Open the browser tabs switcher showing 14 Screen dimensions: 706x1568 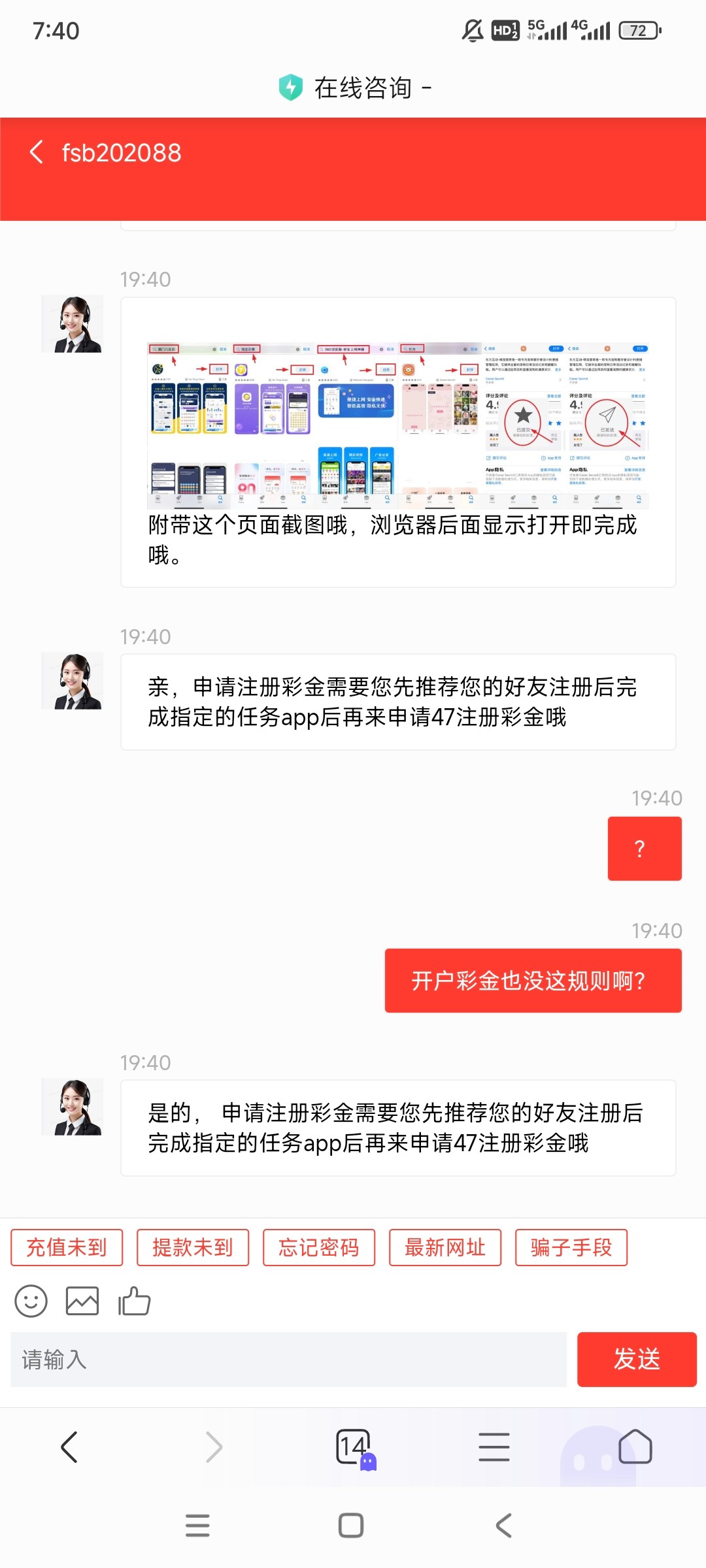(354, 1447)
